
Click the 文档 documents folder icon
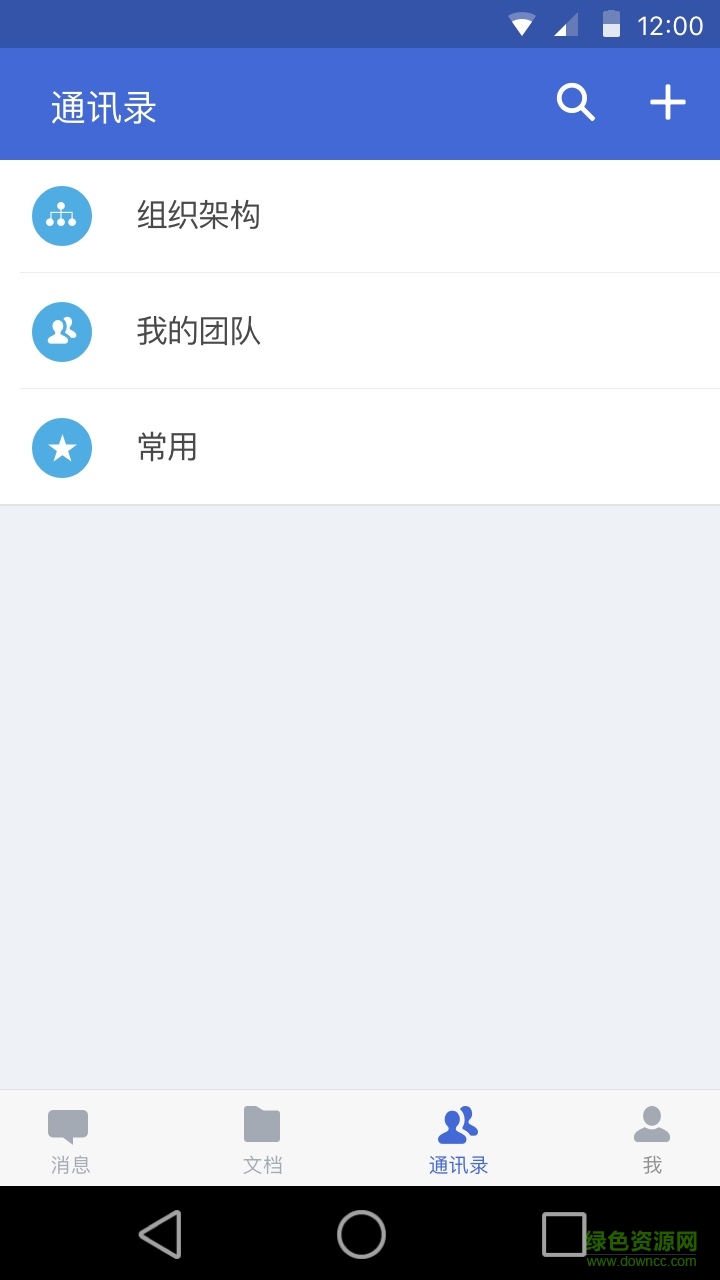pyautogui.click(x=261, y=1124)
